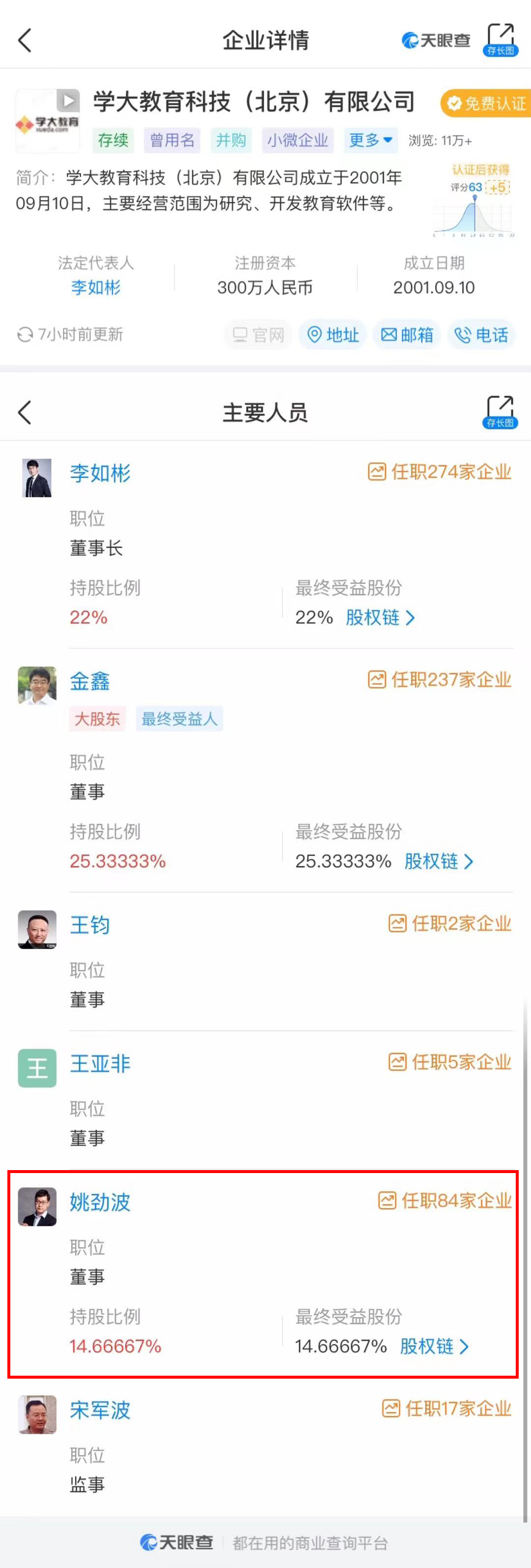This screenshot has height=1568, width=531.
Task: Open the 邮箱 email icon
Action: [x=407, y=335]
